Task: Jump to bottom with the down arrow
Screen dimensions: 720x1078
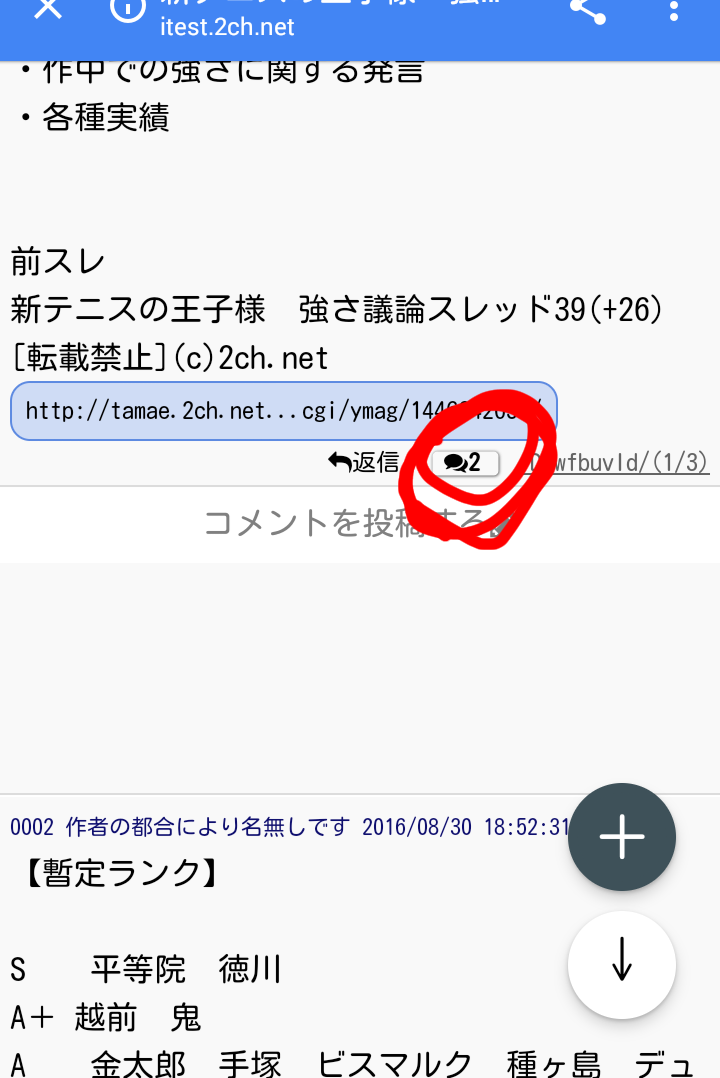Action: tap(622, 964)
